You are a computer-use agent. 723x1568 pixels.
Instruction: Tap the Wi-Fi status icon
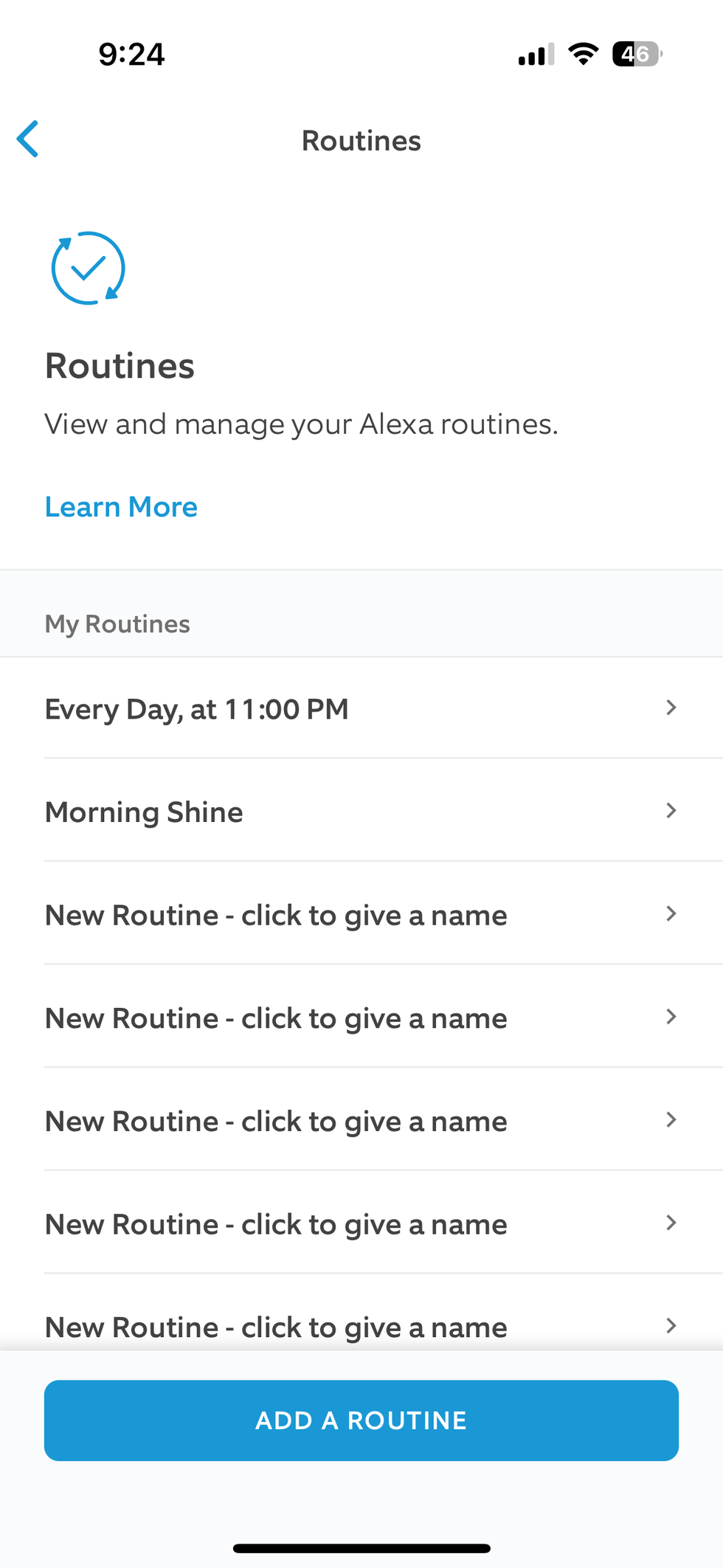coord(583,52)
